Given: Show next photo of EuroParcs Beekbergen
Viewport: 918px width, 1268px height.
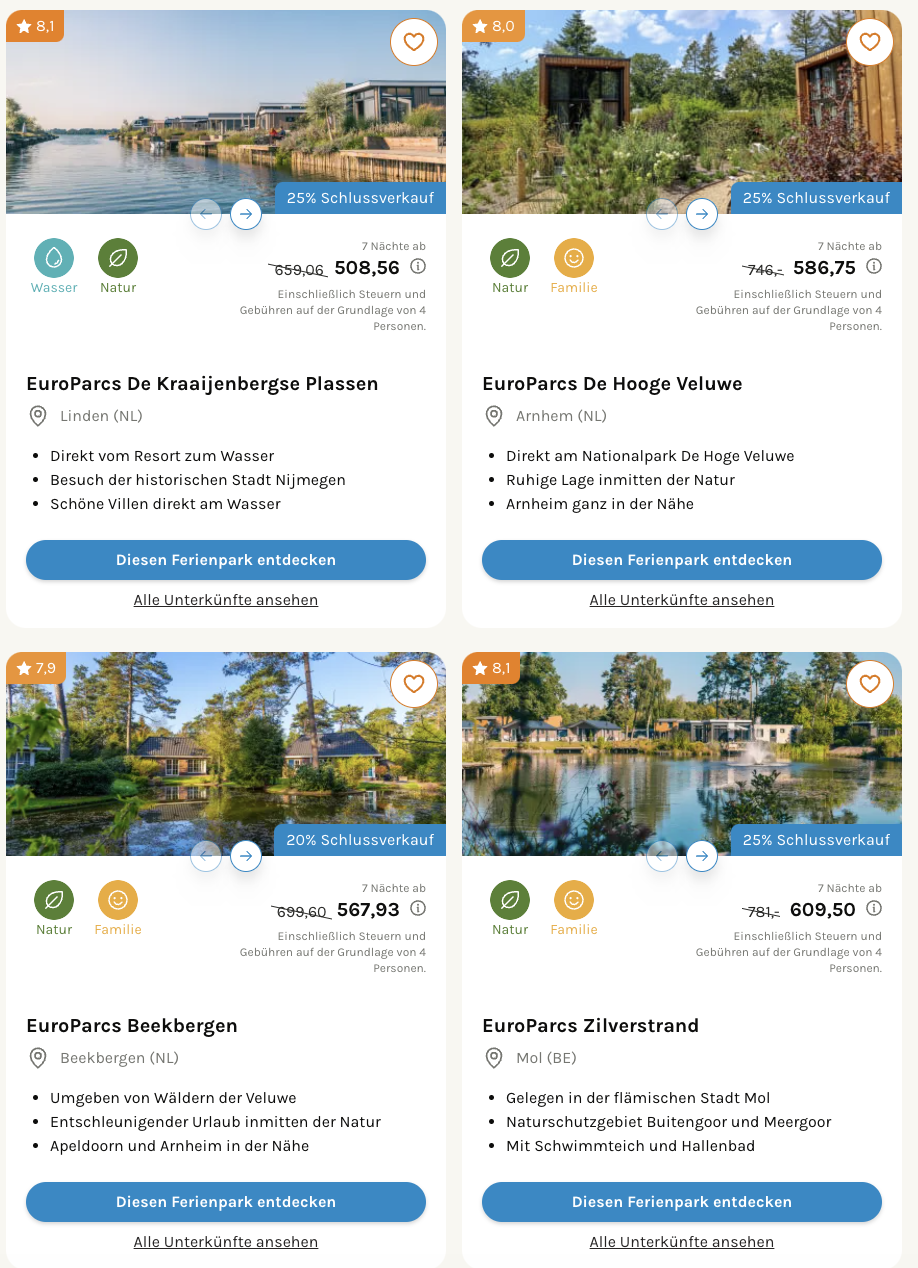Looking at the screenshot, I should (246, 856).
